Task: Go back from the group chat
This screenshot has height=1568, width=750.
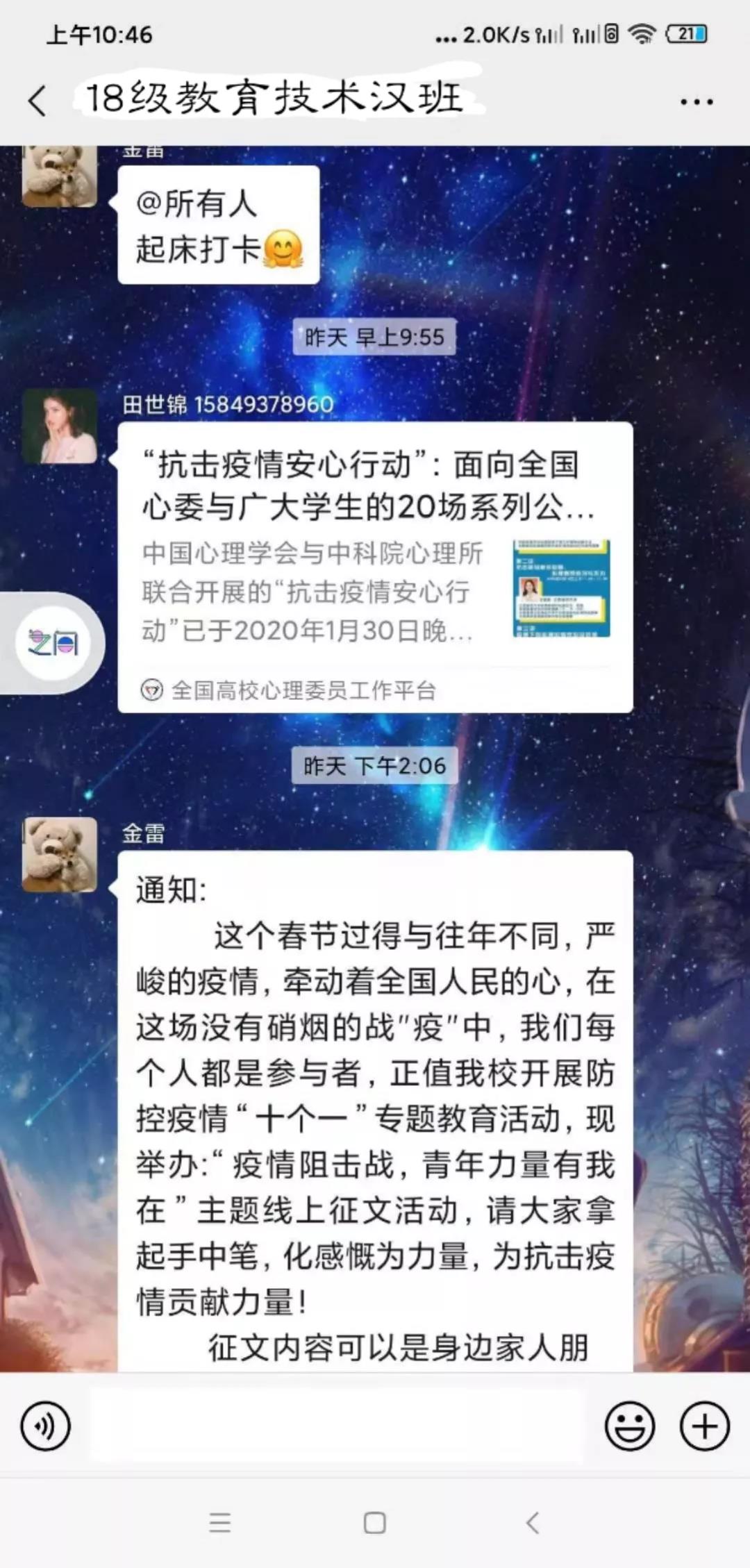Action: pyautogui.click(x=37, y=101)
